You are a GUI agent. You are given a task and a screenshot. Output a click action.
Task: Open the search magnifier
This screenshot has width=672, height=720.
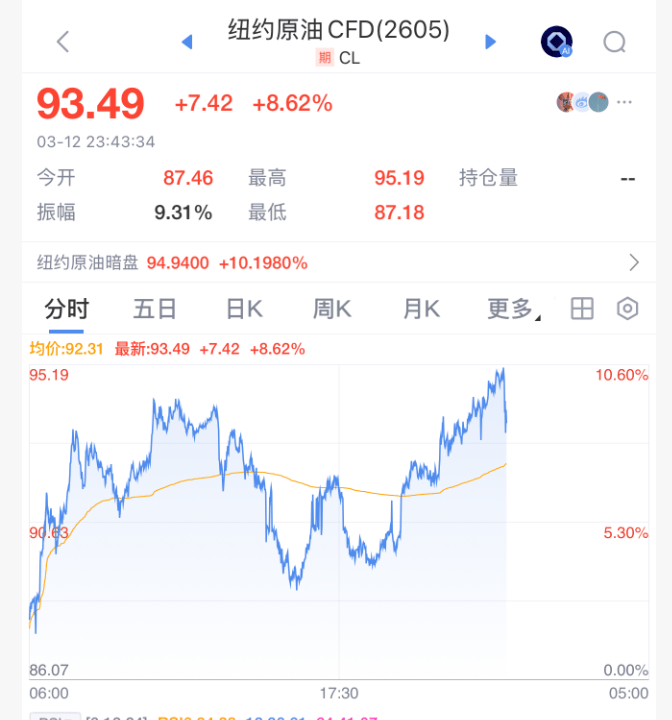click(614, 41)
